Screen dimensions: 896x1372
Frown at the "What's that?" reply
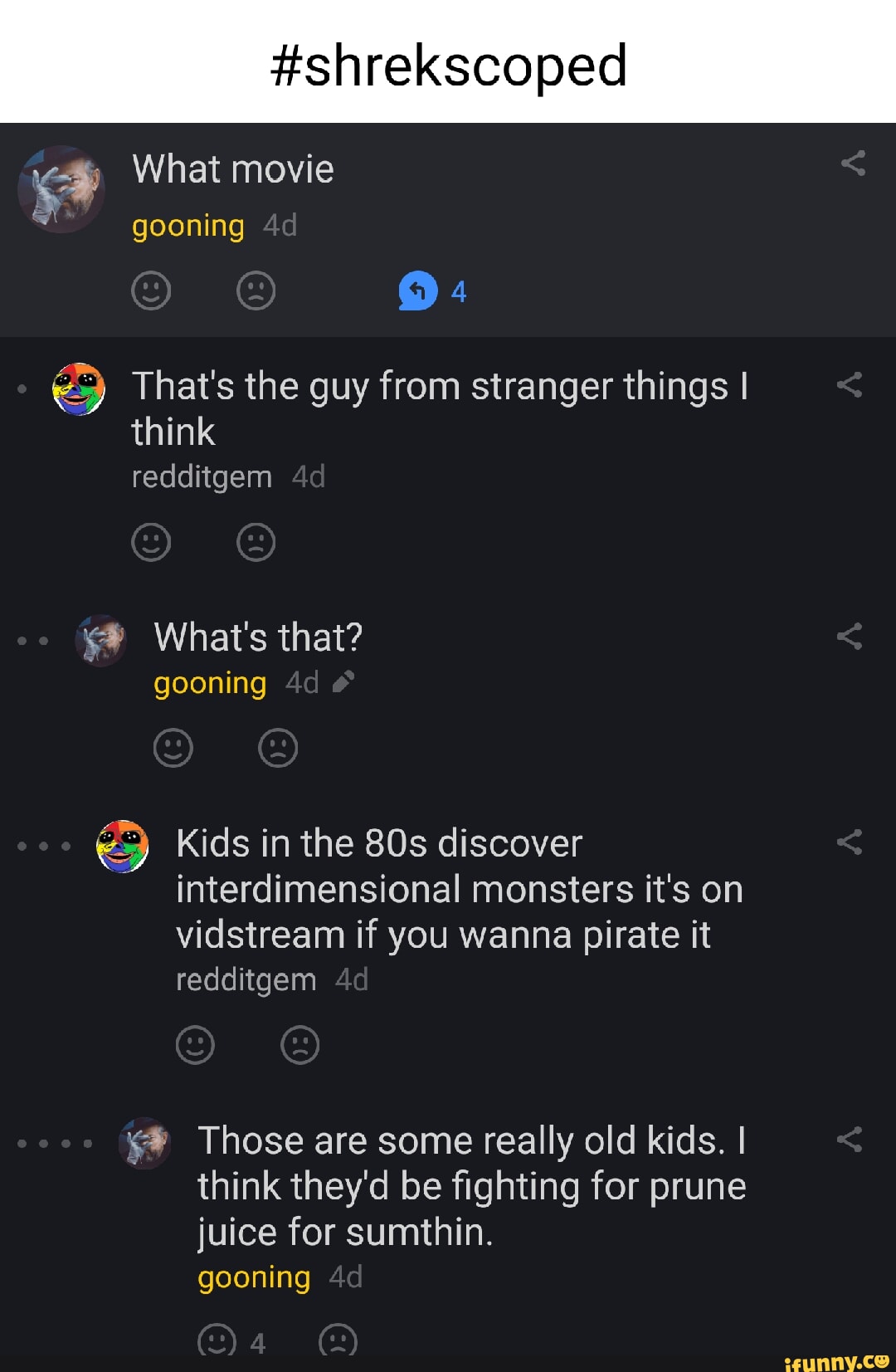278,748
